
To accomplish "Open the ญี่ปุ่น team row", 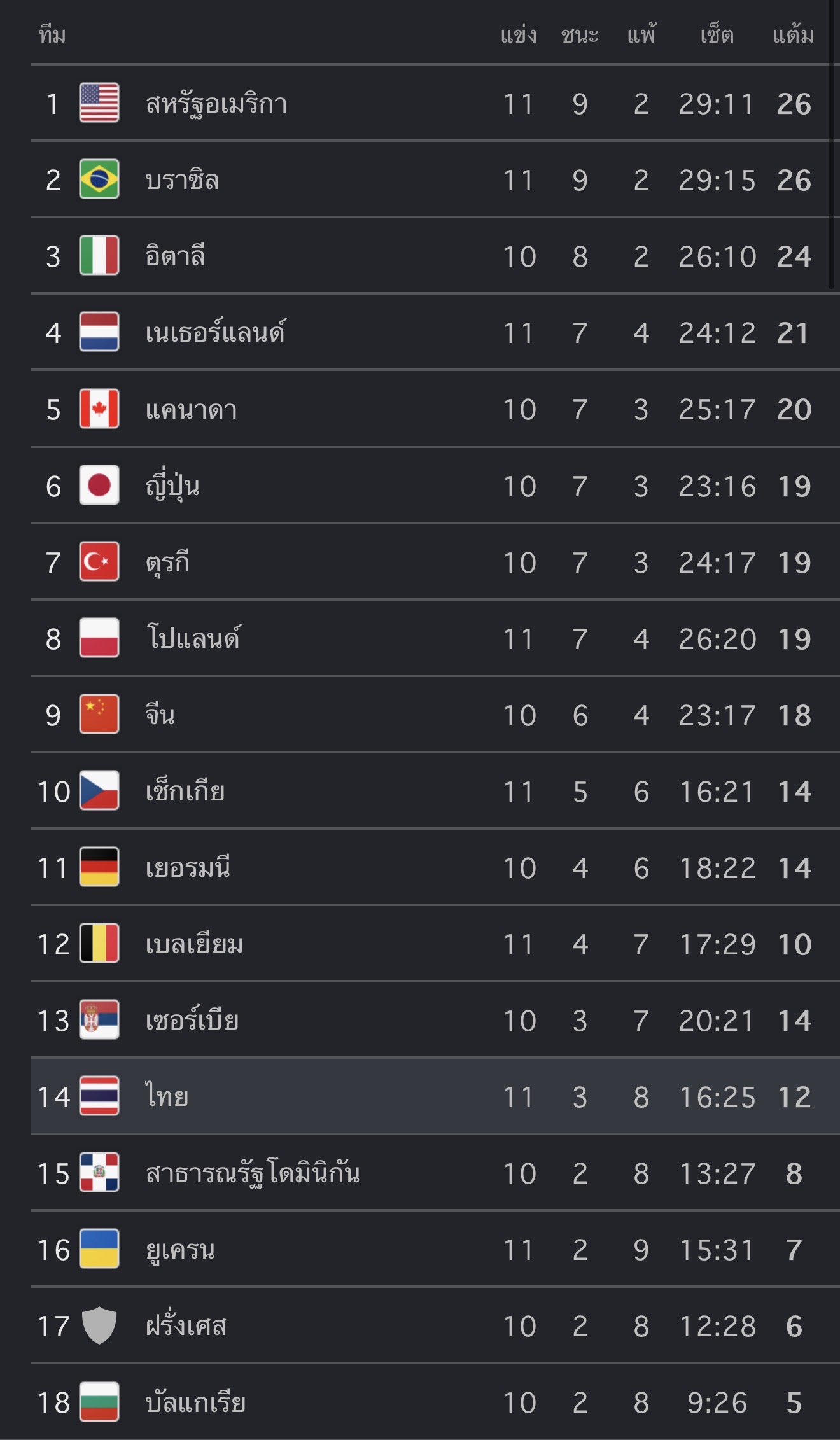I will [x=435, y=486].
